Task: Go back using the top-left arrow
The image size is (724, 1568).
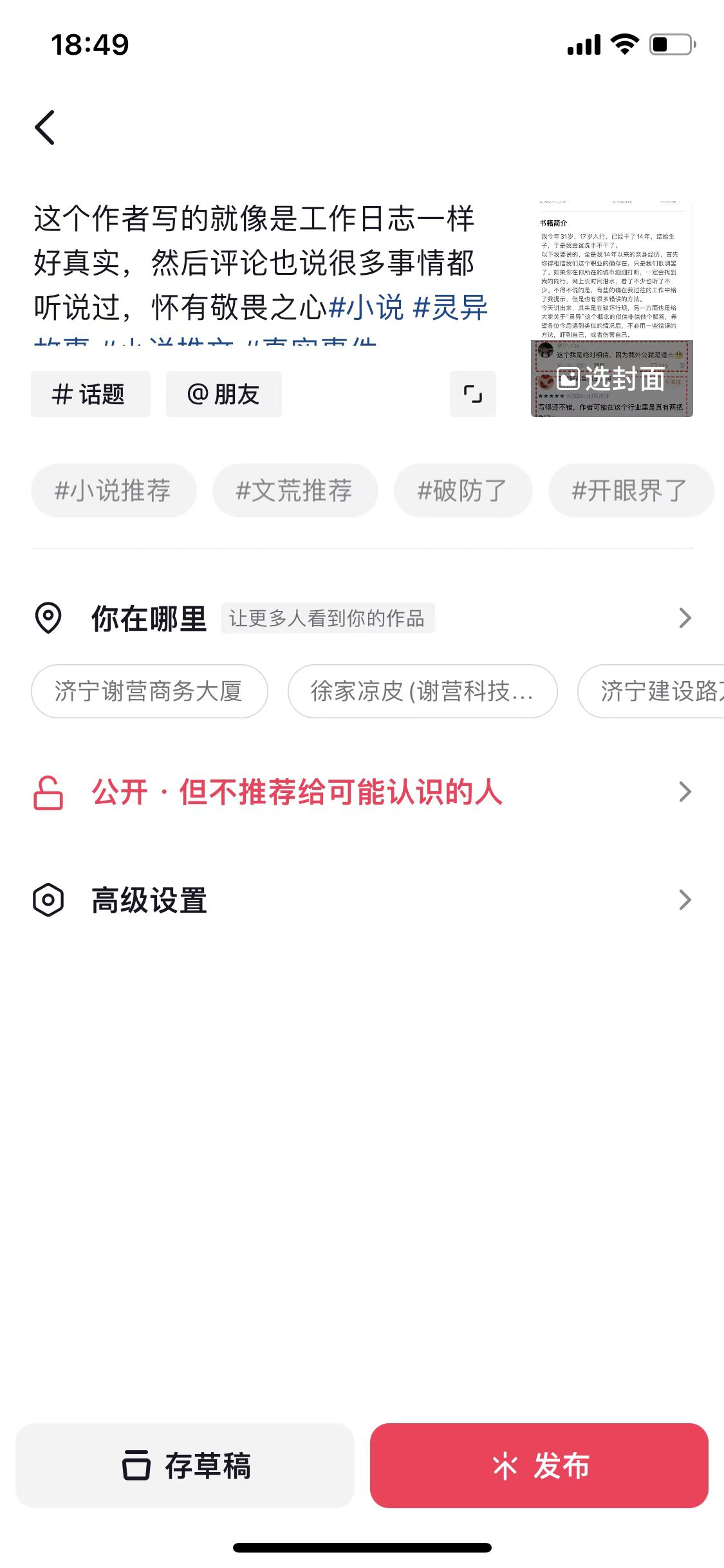Action: (45, 127)
